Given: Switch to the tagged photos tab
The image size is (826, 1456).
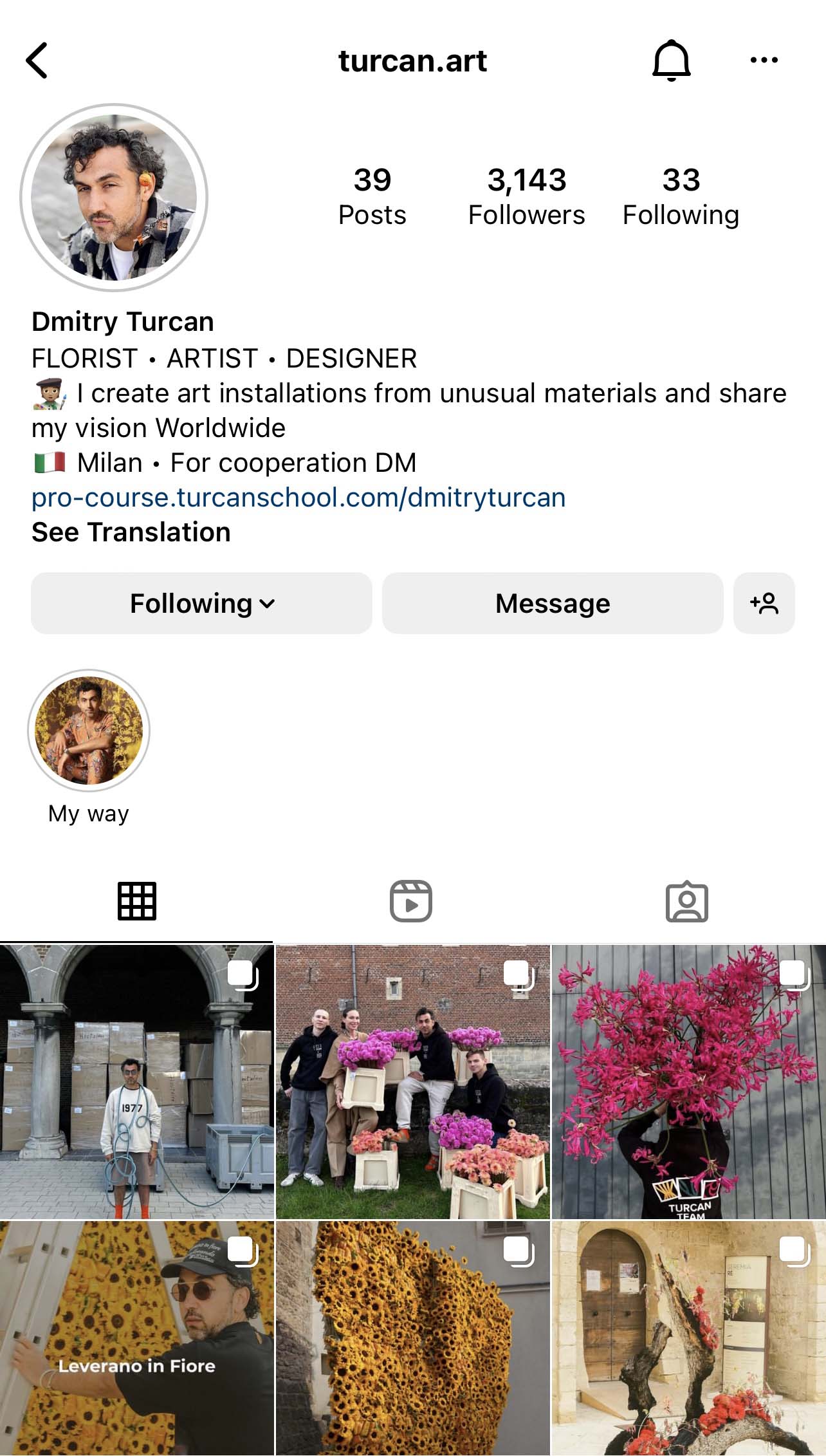Looking at the screenshot, I should (686, 901).
